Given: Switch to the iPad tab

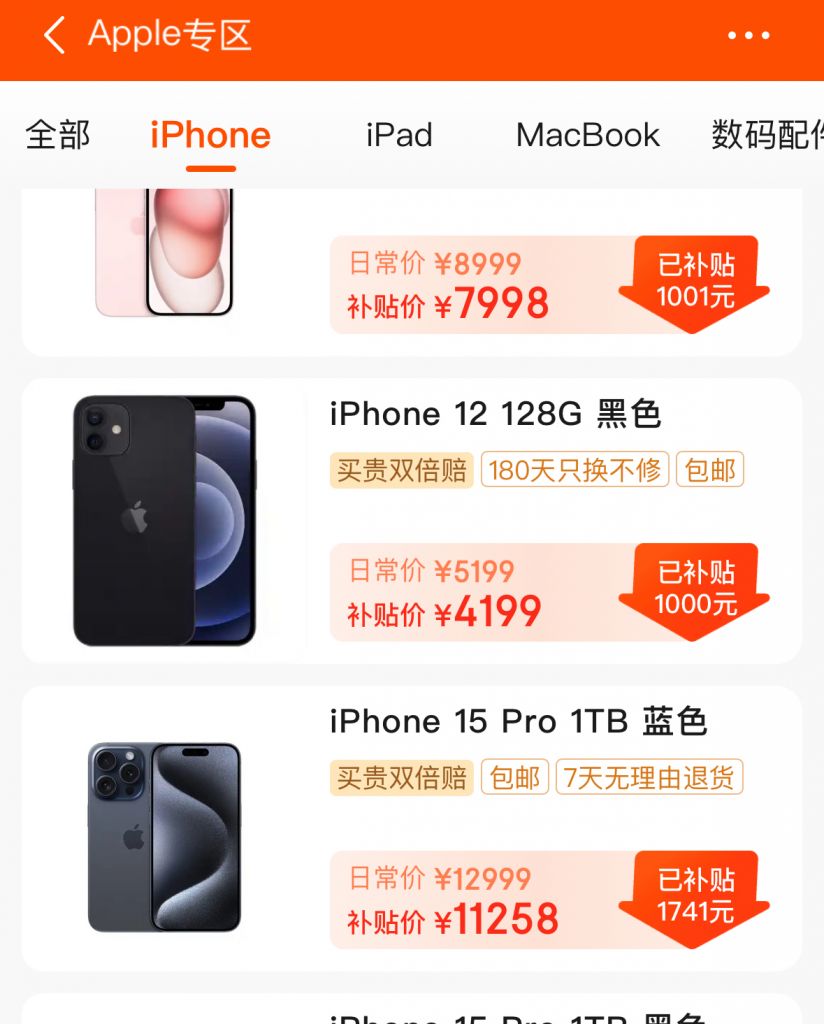Looking at the screenshot, I should pyautogui.click(x=399, y=135).
